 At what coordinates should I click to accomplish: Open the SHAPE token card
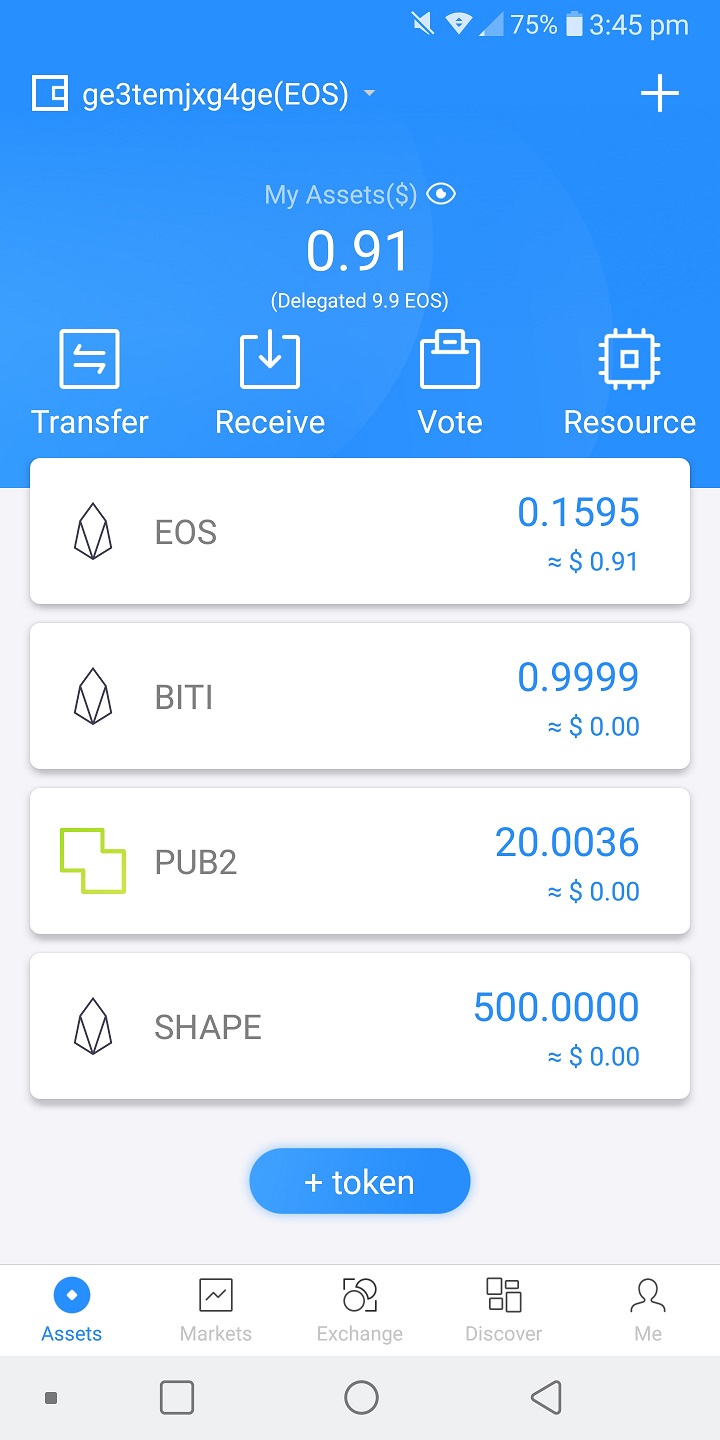tap(360, 1026)
